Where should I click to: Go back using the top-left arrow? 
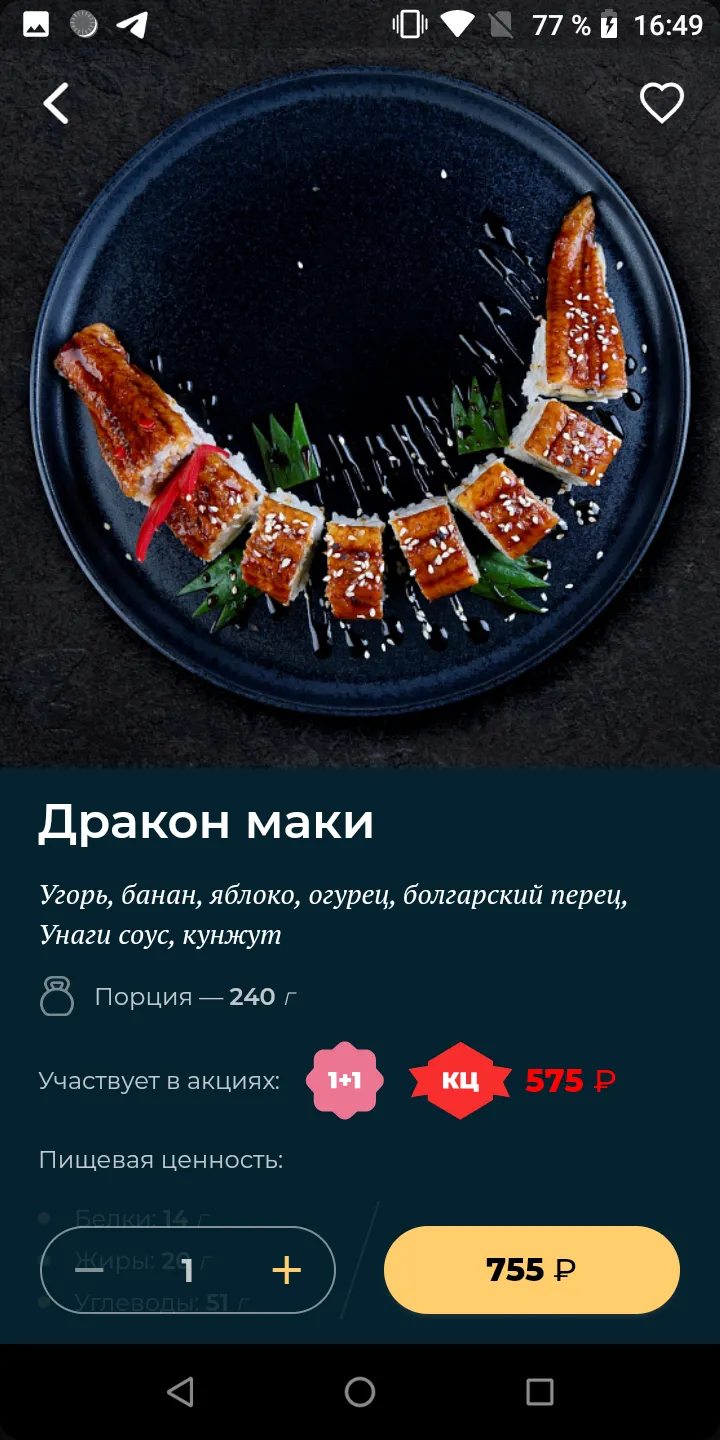(56, 103)
